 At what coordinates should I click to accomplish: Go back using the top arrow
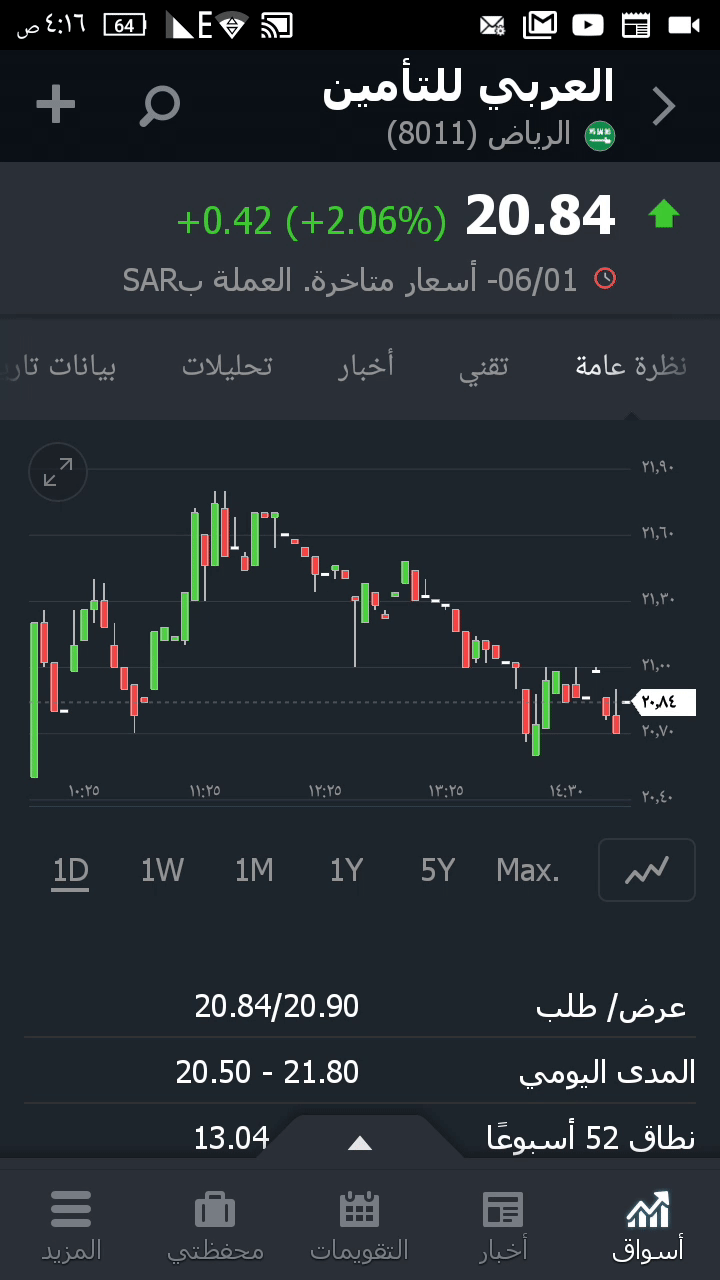pos(664,107)
